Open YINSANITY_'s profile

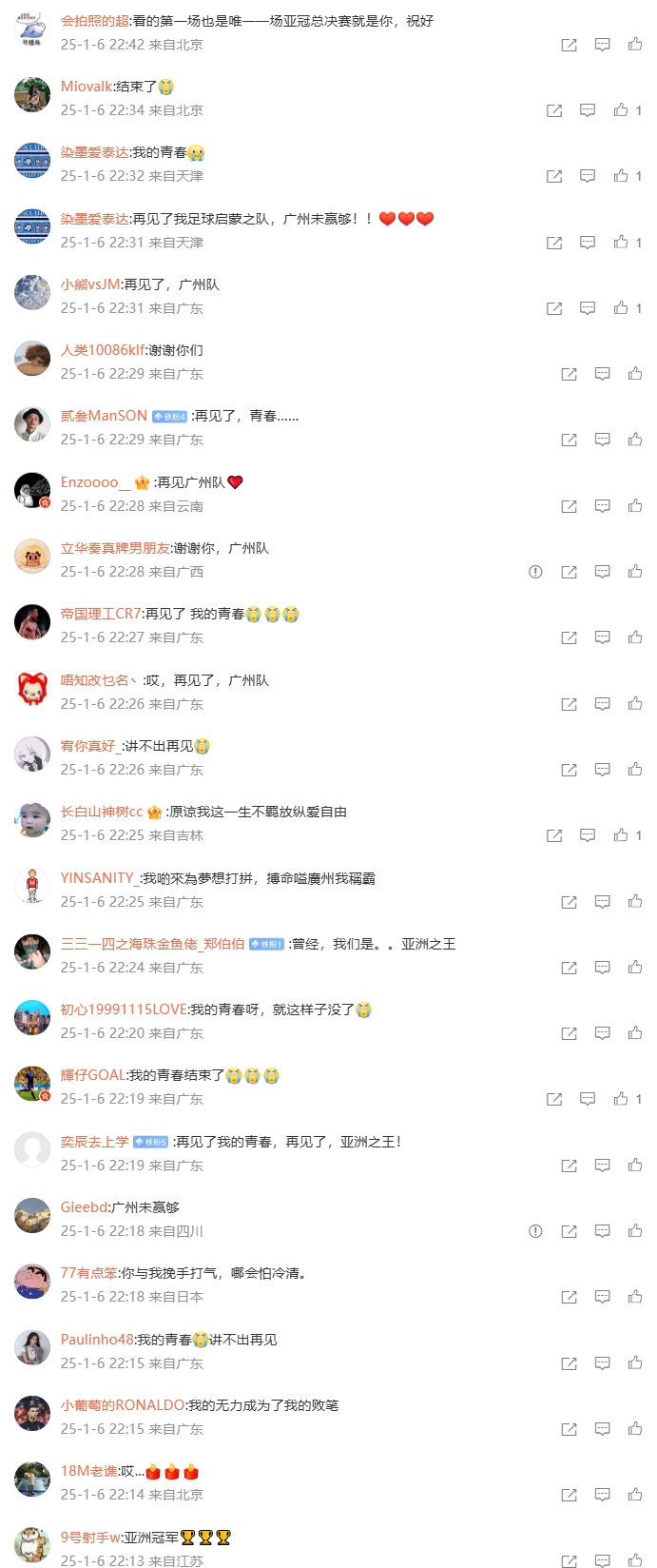pyautogui.click(x=99, y=878)
